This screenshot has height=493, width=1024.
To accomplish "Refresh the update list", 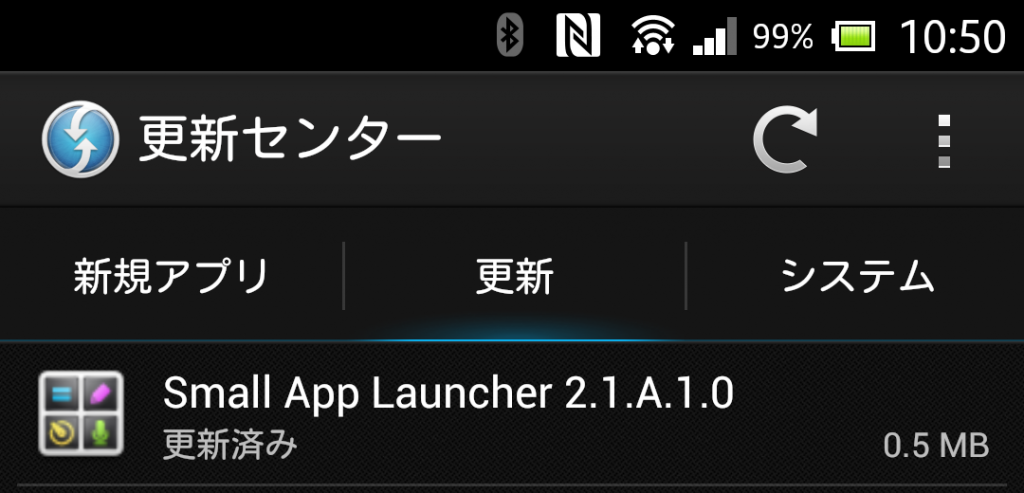I will [785, 141].
